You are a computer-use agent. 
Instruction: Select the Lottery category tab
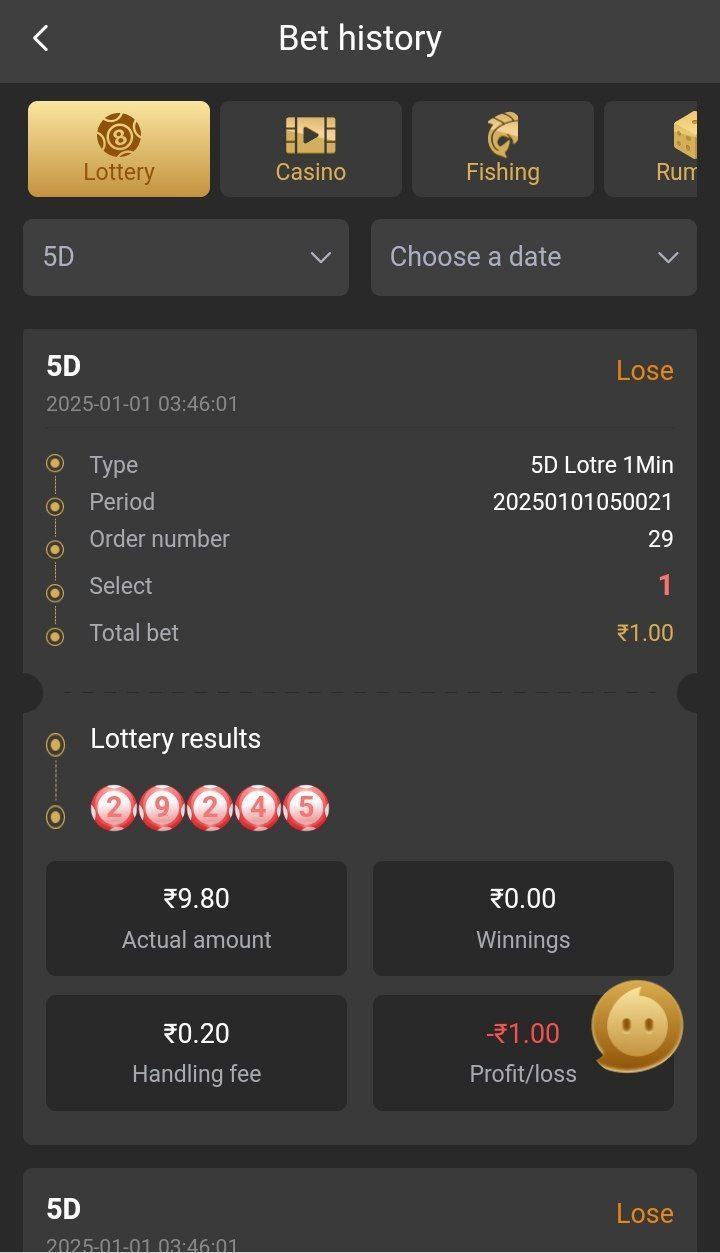119,149
